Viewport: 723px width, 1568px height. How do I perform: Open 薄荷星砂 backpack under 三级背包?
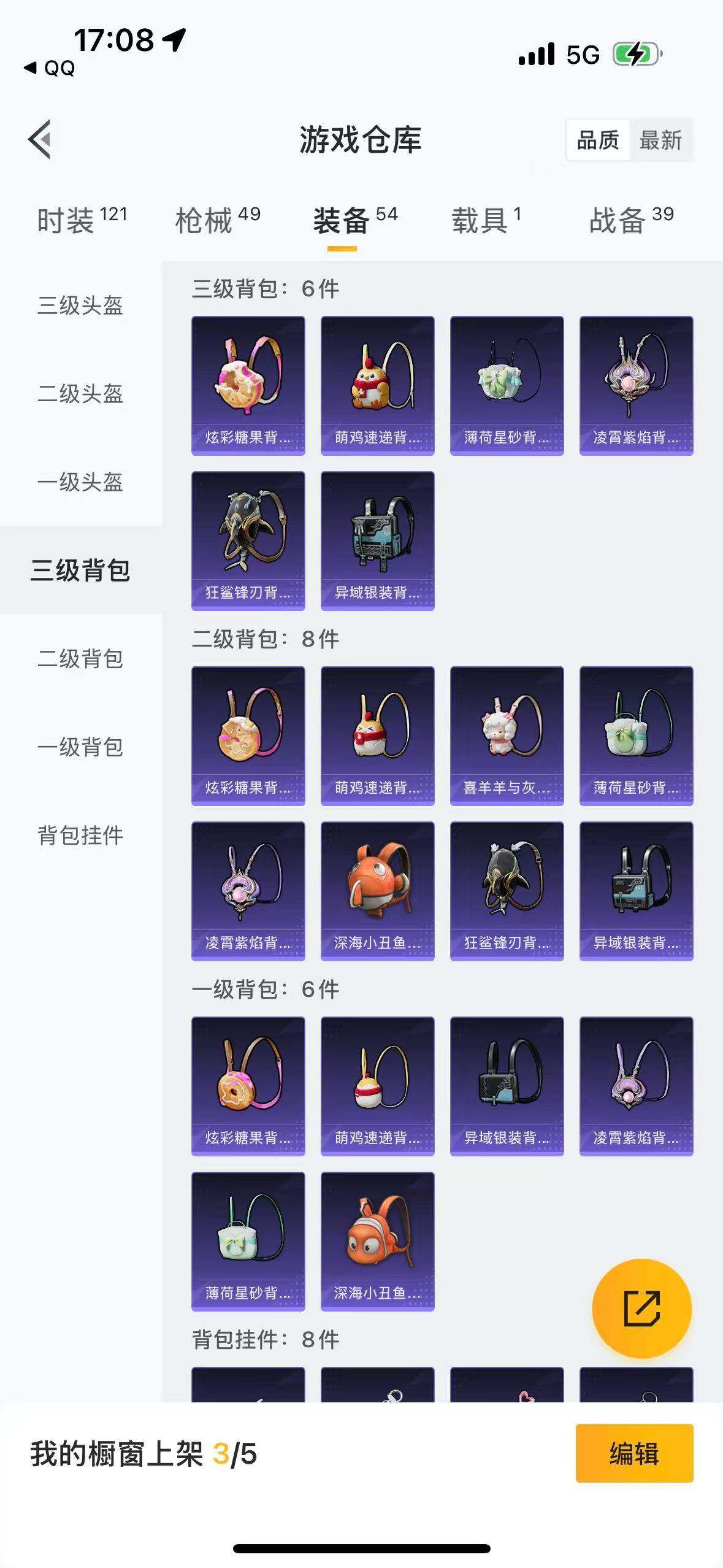(507, 385)
